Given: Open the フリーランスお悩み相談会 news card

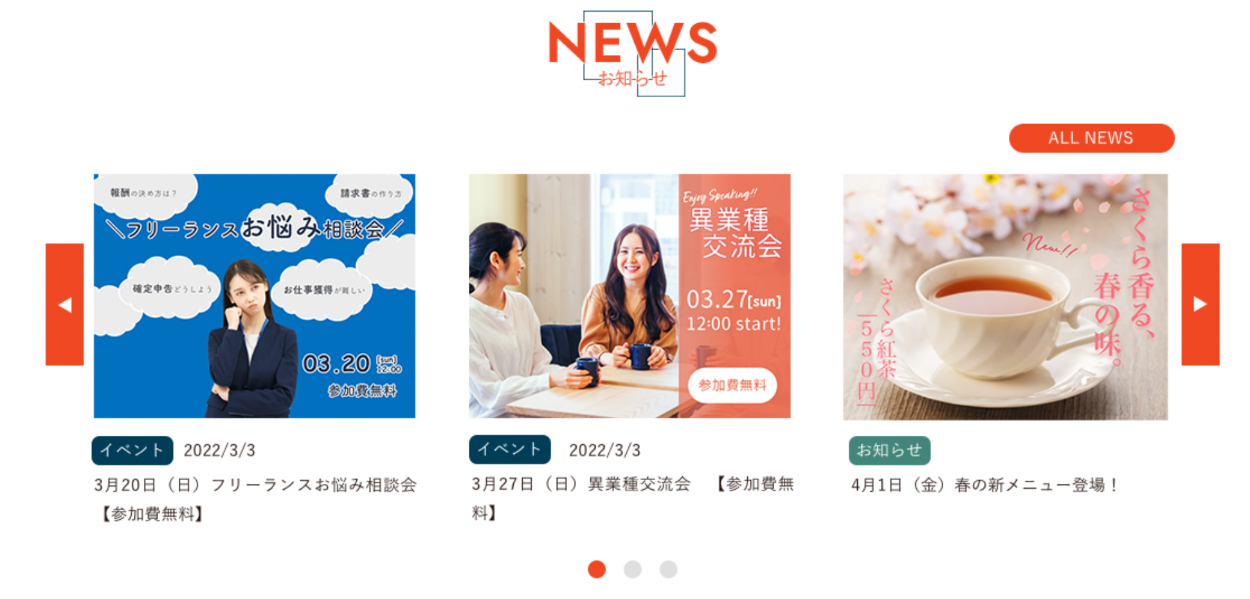Looking at the screenshot, I should click(254, 296).
